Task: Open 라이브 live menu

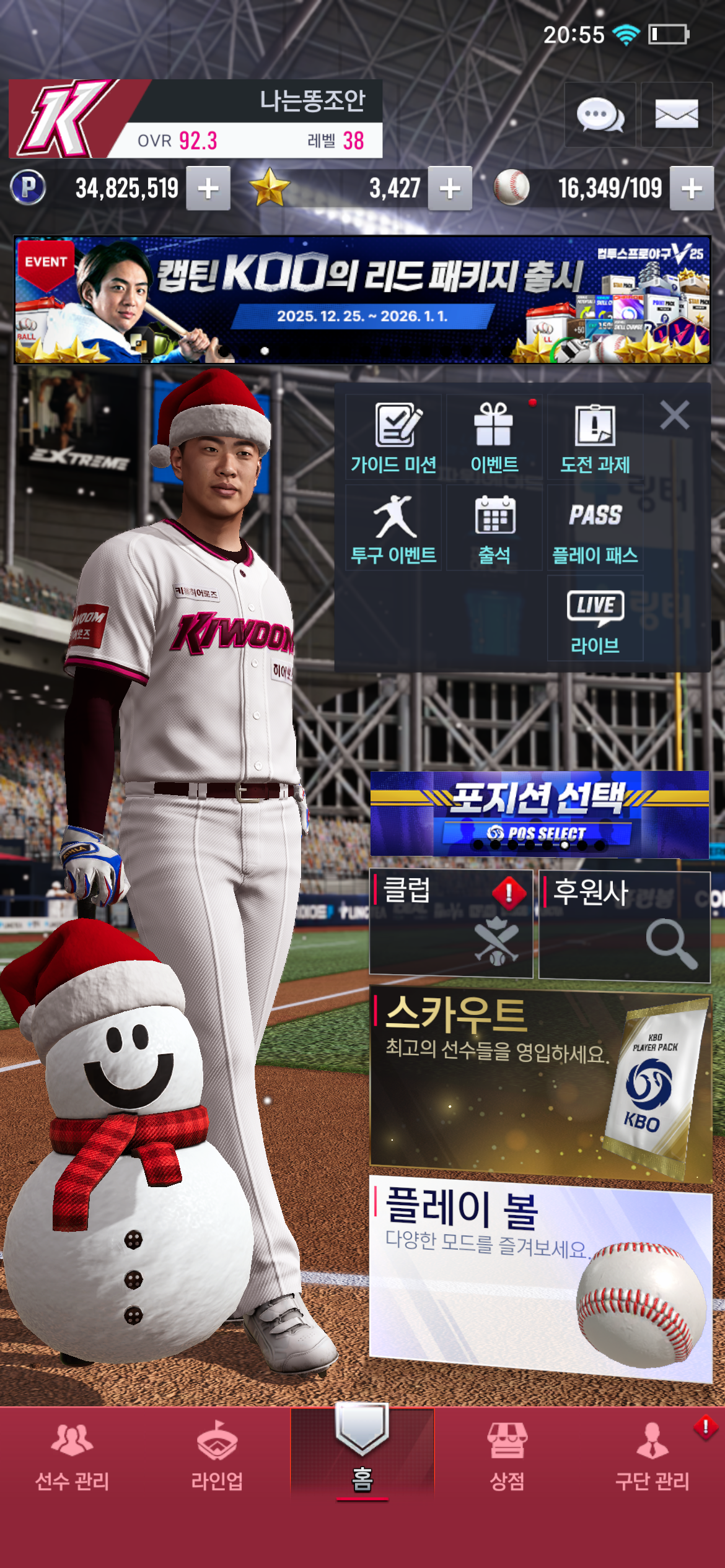Action: pos(595,619)
